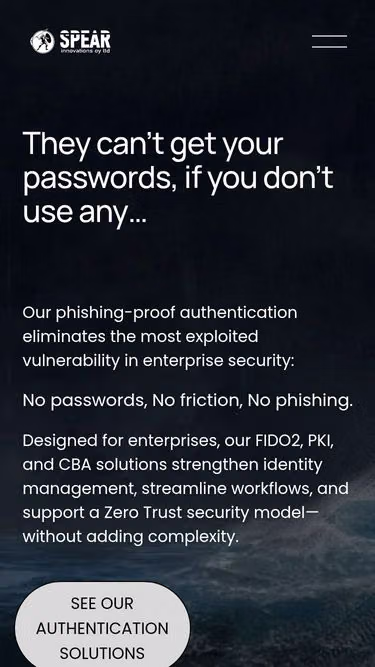Tap See Our Authentication Solutions button
This screenshot has width=375, height=667.
pyautogui.click(x=102, y=625)
